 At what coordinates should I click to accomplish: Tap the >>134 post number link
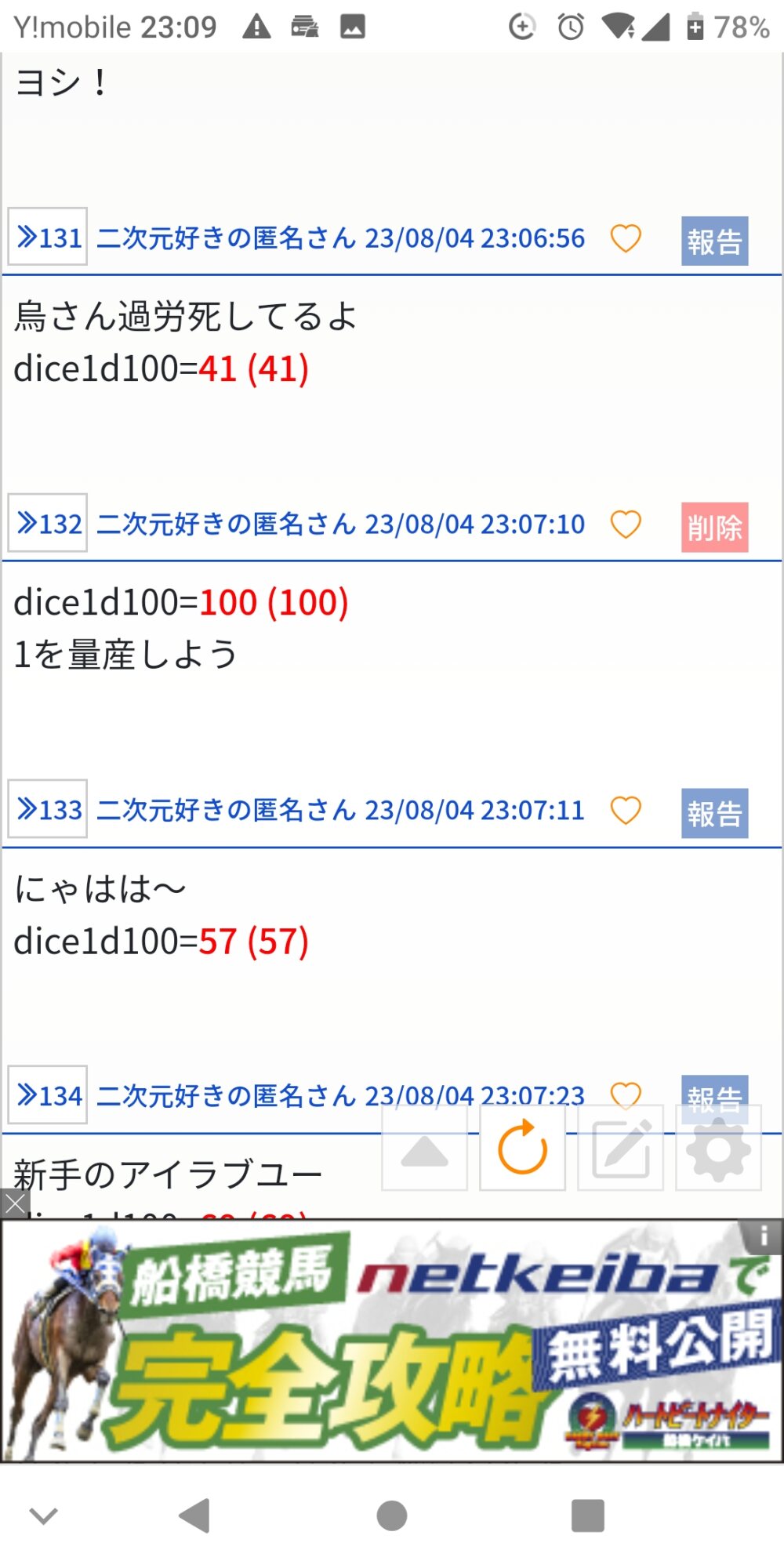coord(48,1095)
